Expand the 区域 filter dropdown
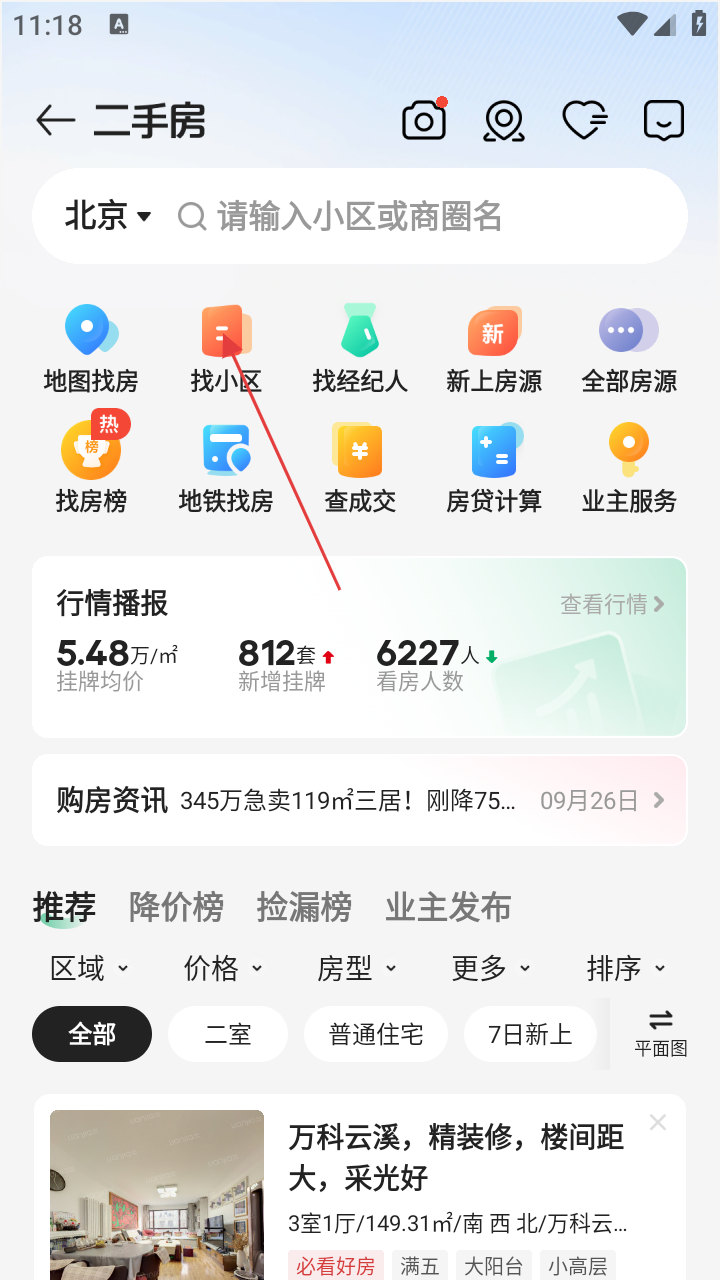This screenshot has height=1280, width=720. click(90, 968)
